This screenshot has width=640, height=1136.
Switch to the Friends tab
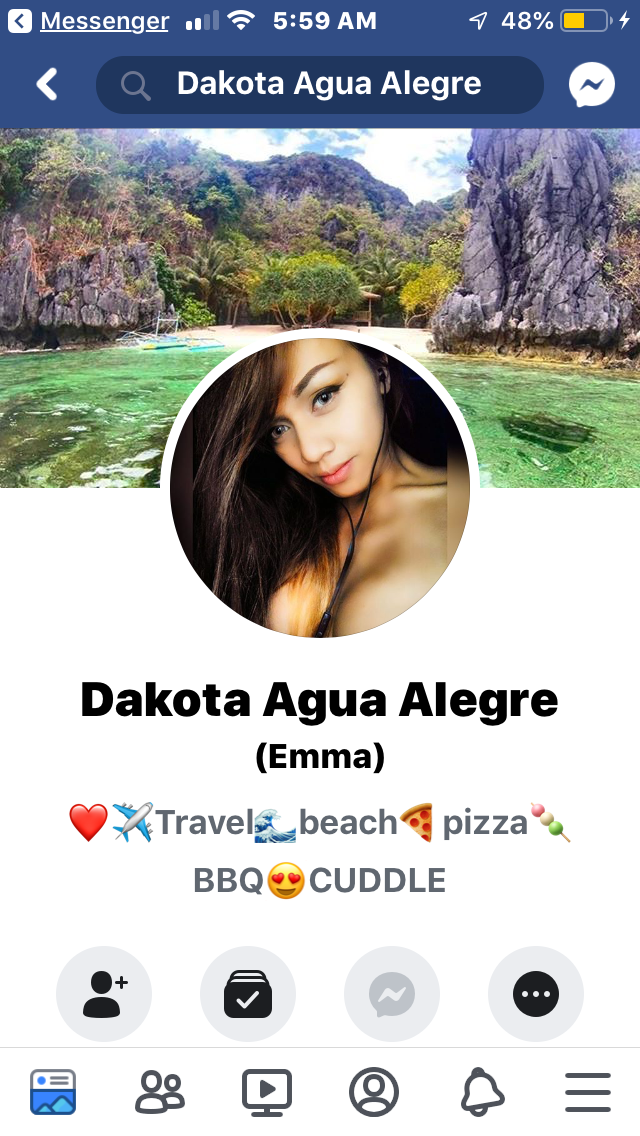[160, 1092]
